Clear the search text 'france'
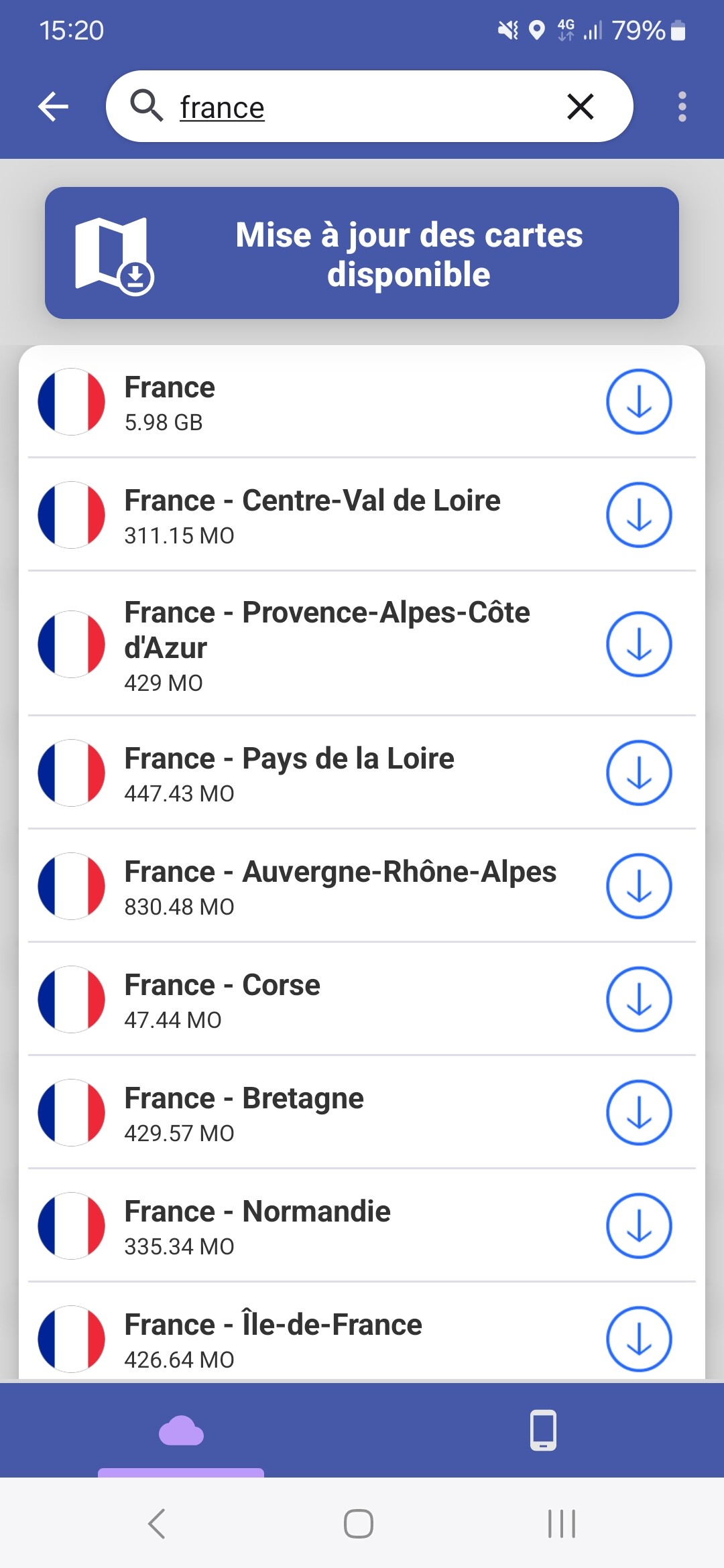 point(581,107)
